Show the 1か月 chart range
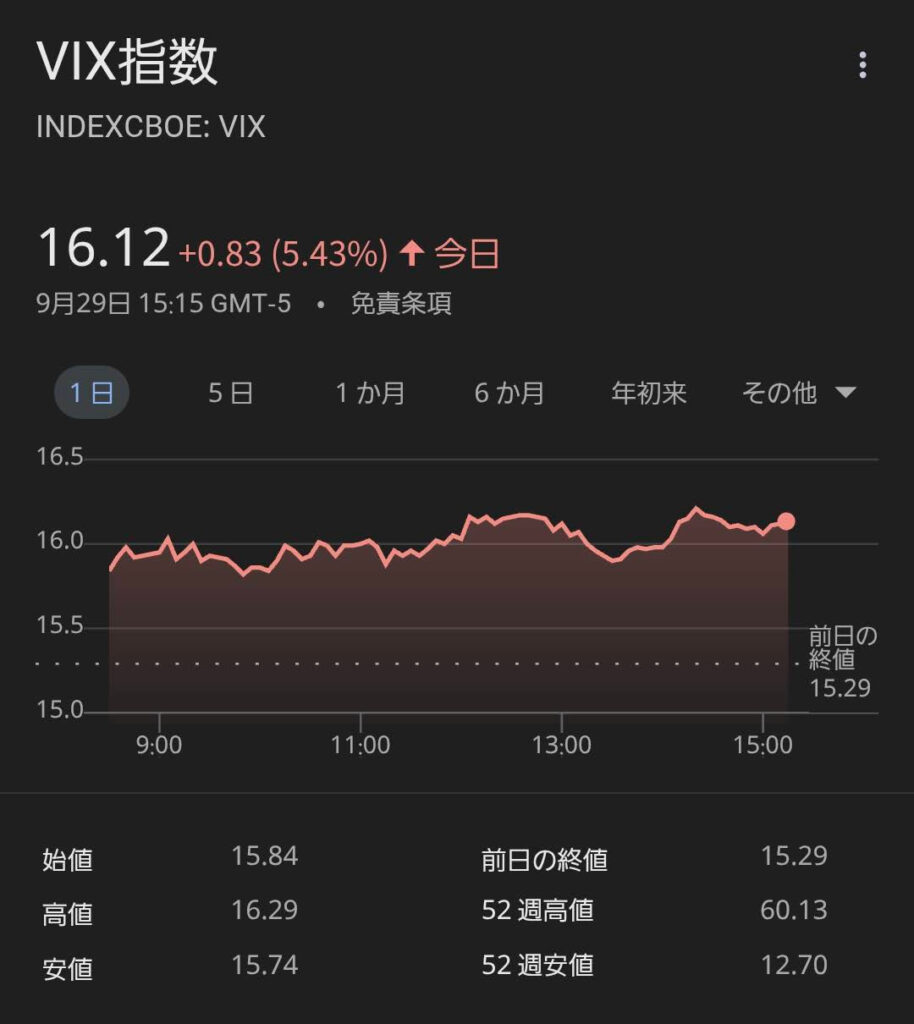The height and width of the screenshot is (1024, 914). (x=370, y=393)
